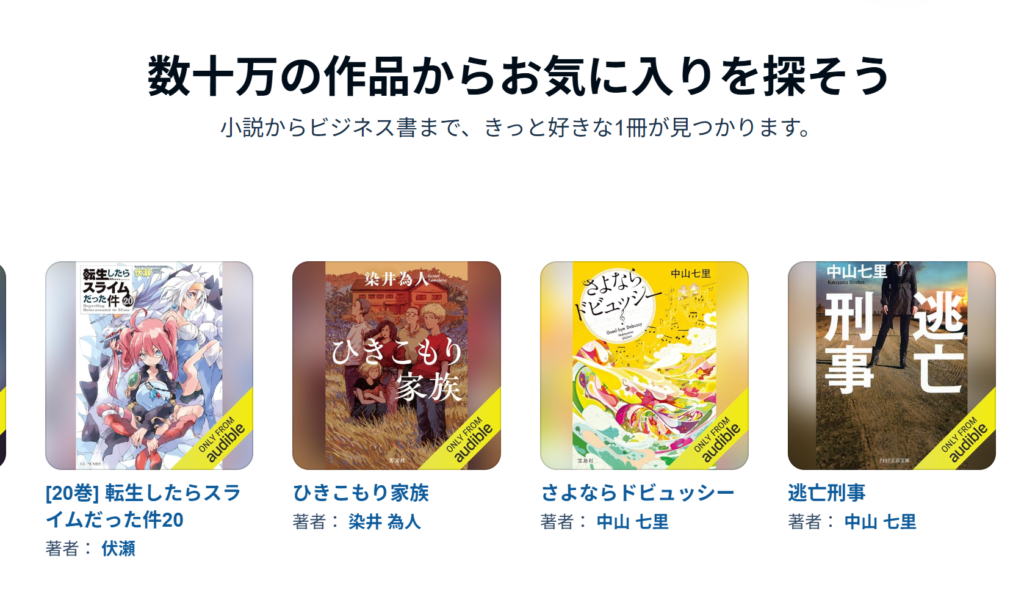Select the 逃亡刑事 title link
The width and height of the screenshot is (1024, 603).
(x=827, y=493)
